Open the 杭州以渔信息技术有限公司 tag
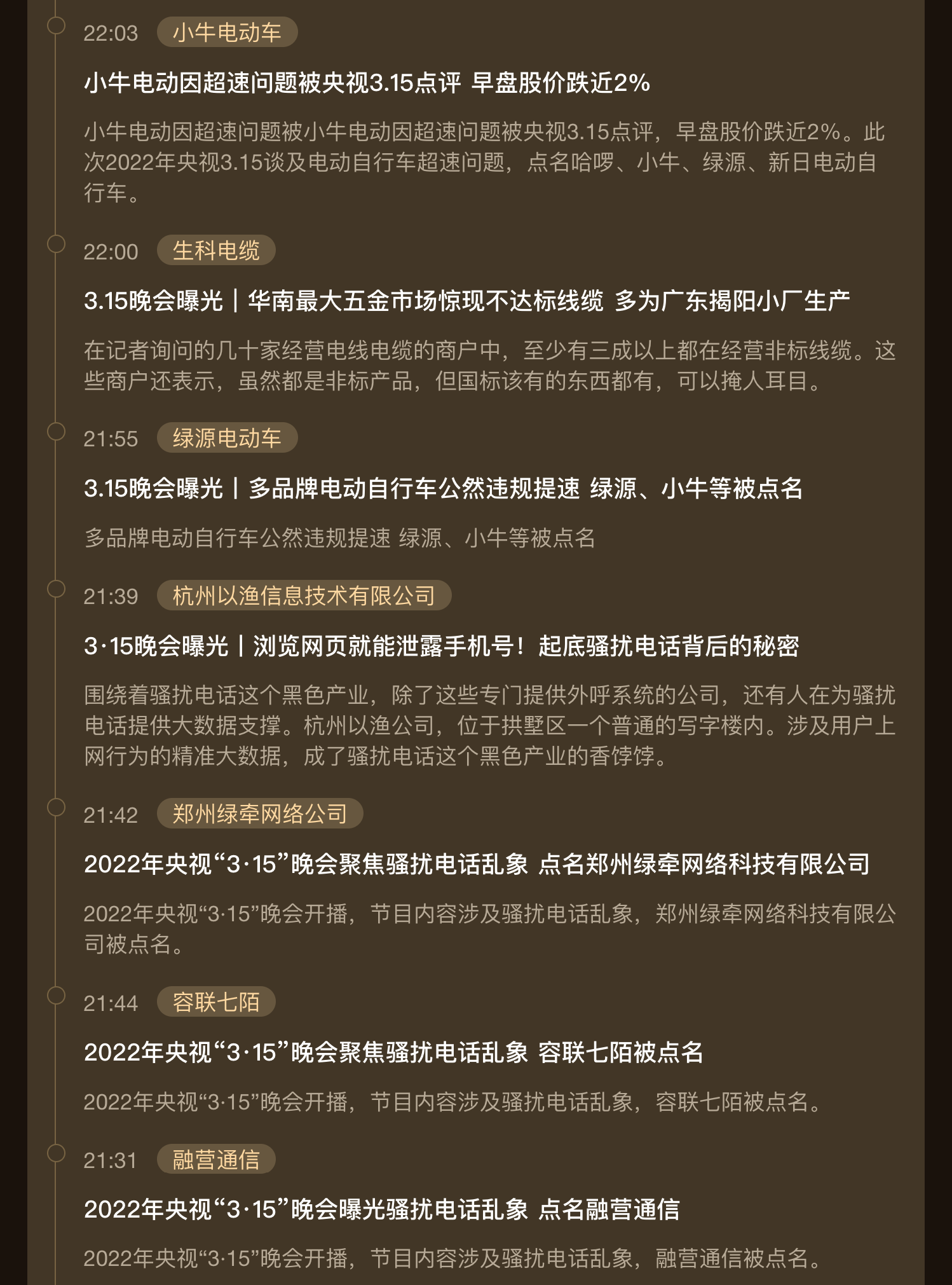Screen dimensions: 952x1285 (304, 596)
